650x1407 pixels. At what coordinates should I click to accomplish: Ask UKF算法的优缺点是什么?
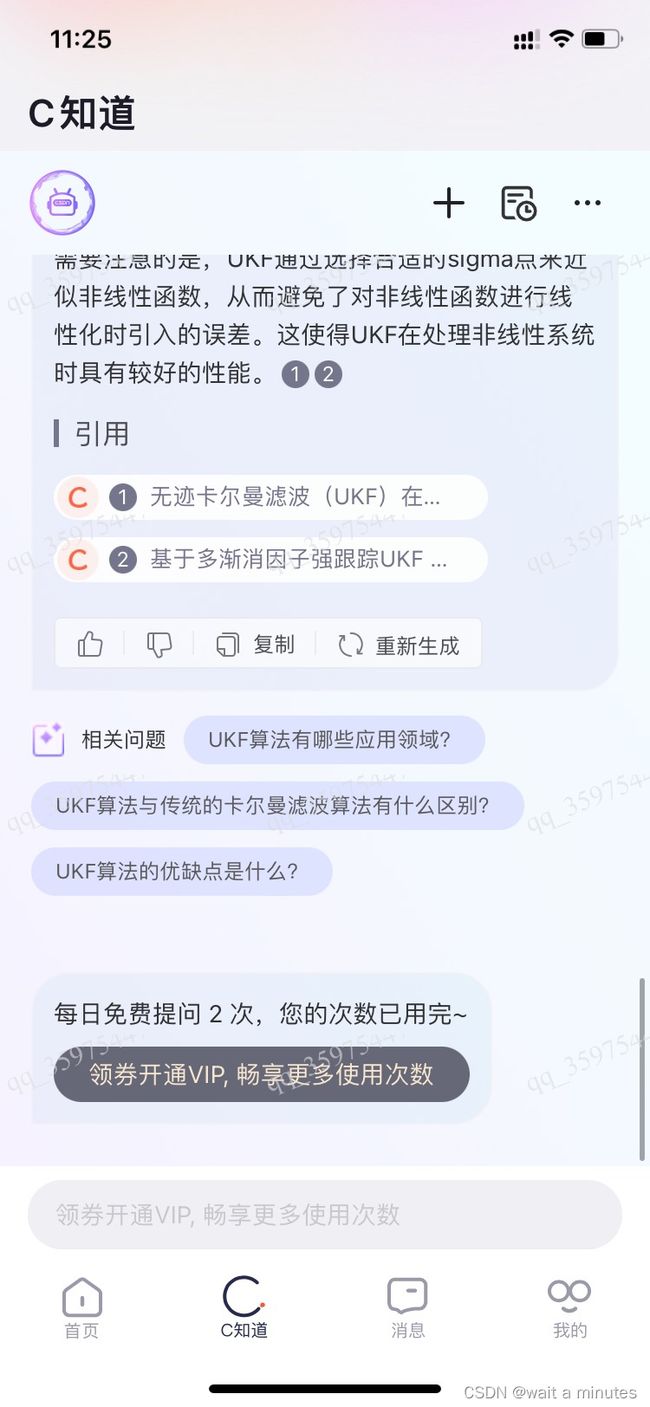pos(181,871)
